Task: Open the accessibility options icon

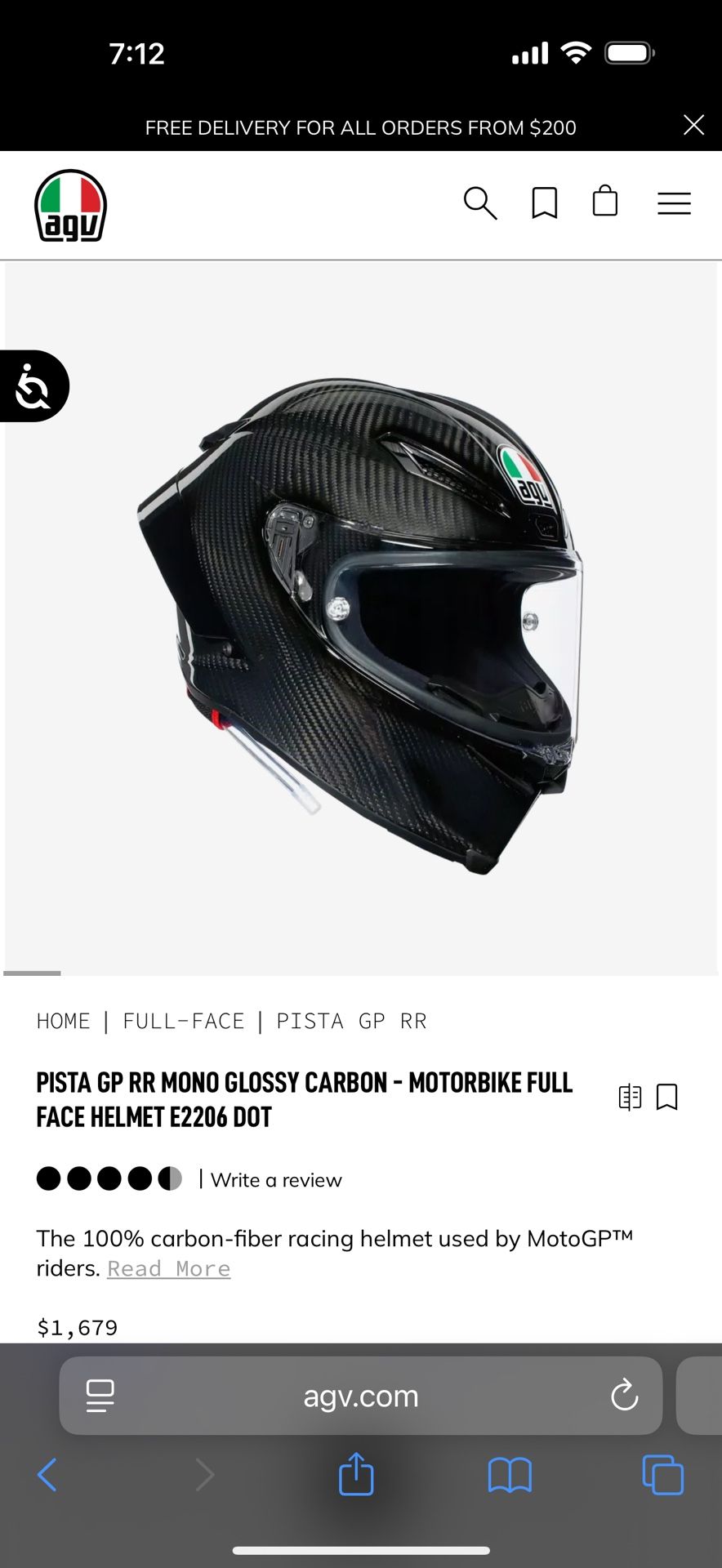Action: pyautogui.click(x=33, y=385)
